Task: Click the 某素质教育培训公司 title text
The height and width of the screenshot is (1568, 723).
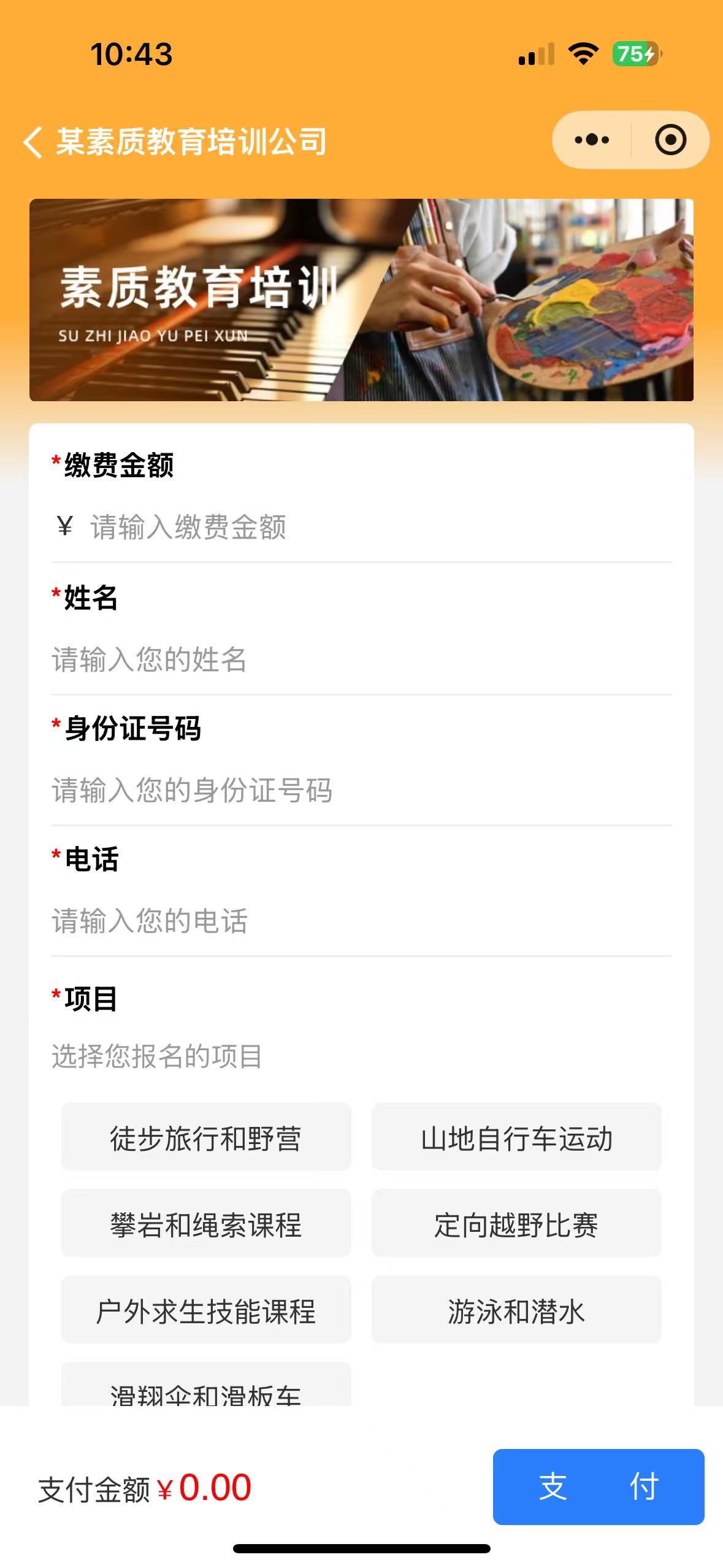Action: pos(190,140)
